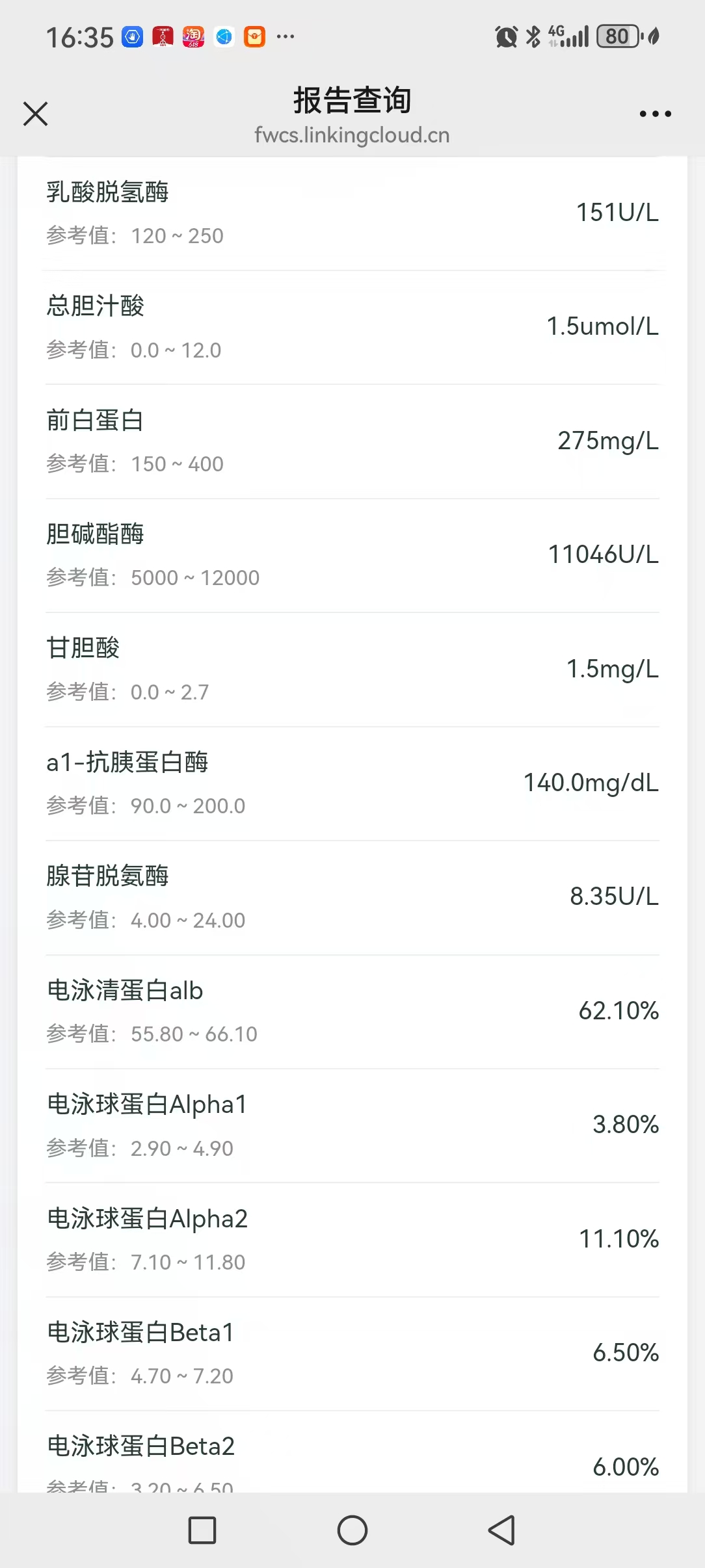Image resolution: width=705 pixels, height=1568 pixels.
Task: Return to the home screen
Action: pos(352,1530)
